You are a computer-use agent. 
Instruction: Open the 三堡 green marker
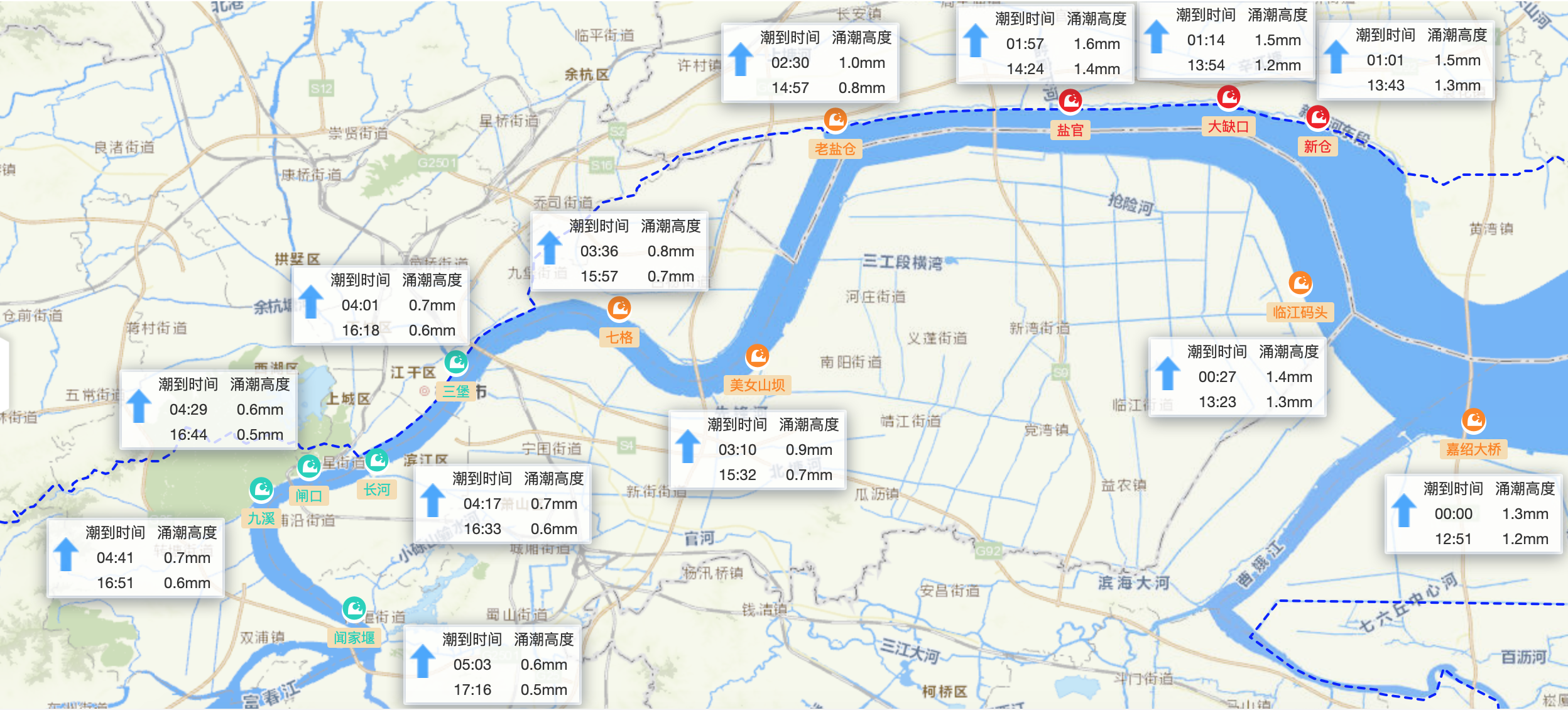456,362
